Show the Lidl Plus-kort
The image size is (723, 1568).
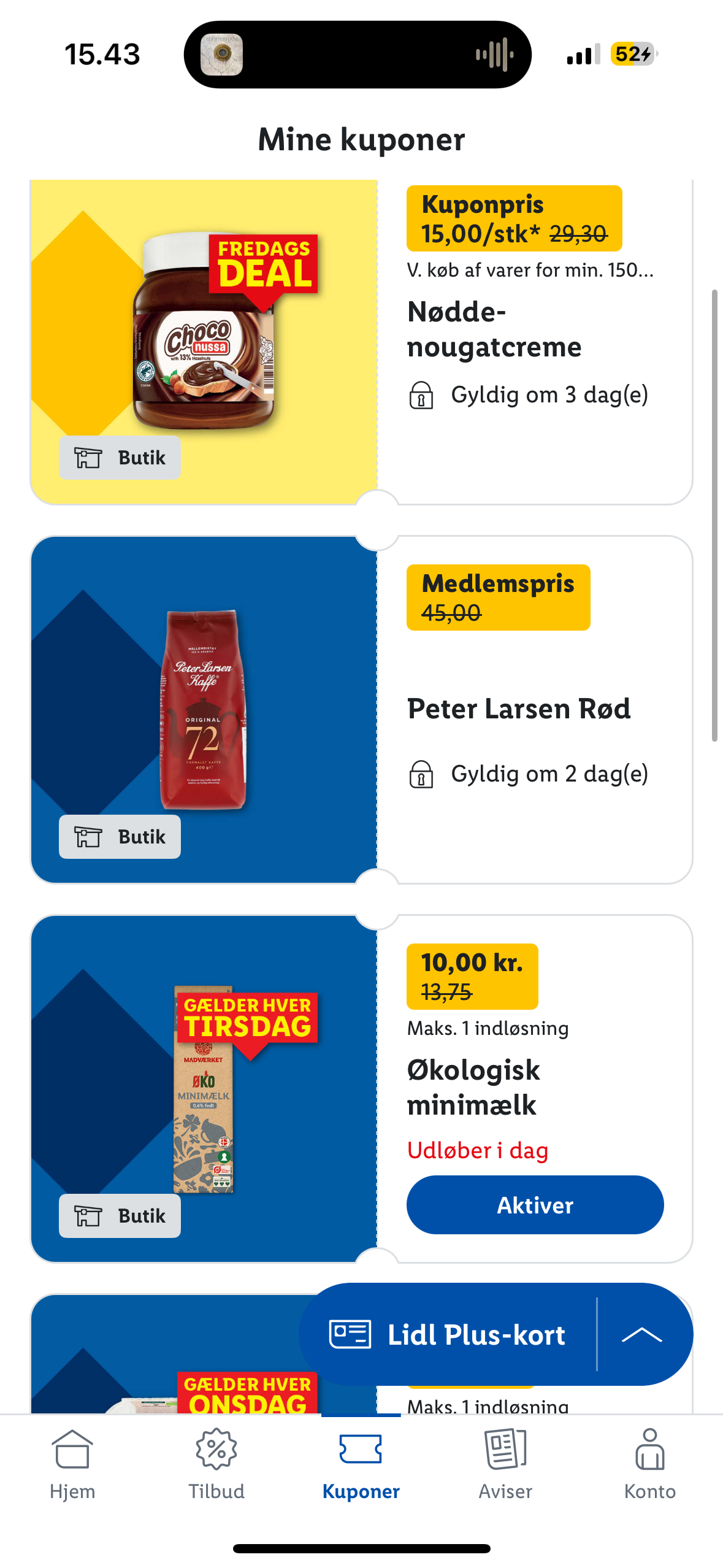point(448,1334)
